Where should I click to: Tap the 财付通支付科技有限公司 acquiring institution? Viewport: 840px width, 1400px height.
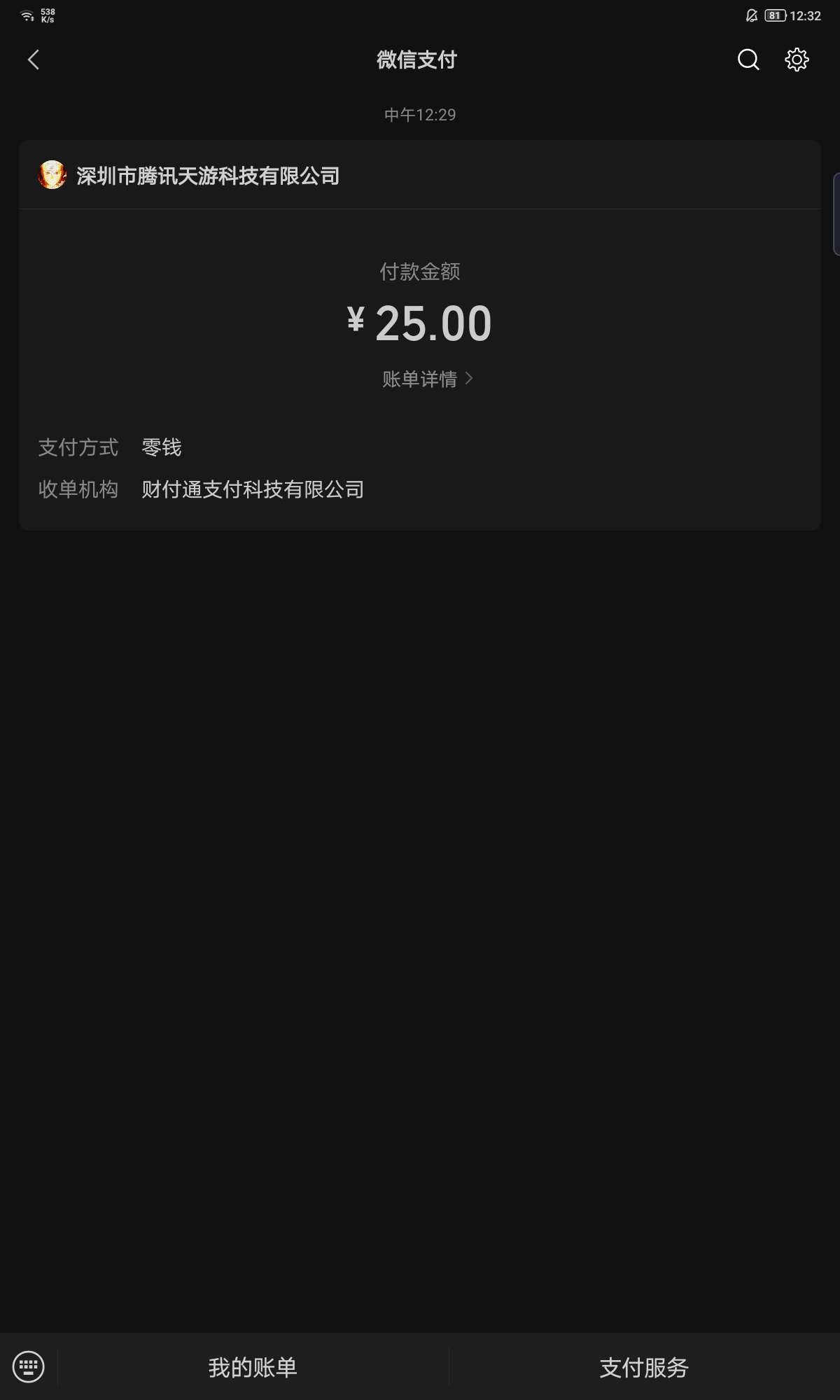pos(252,489)
